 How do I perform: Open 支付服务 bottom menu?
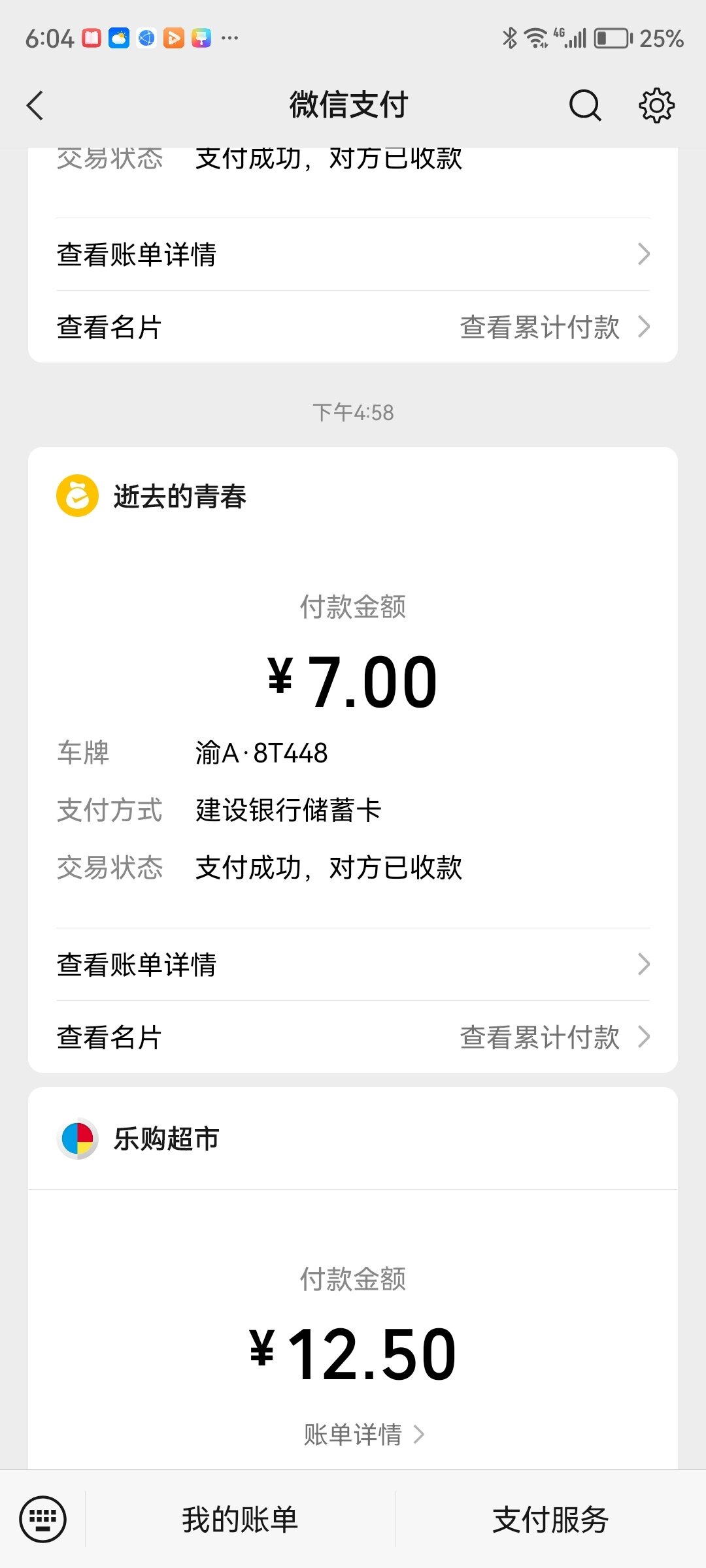click(550, 1519)
